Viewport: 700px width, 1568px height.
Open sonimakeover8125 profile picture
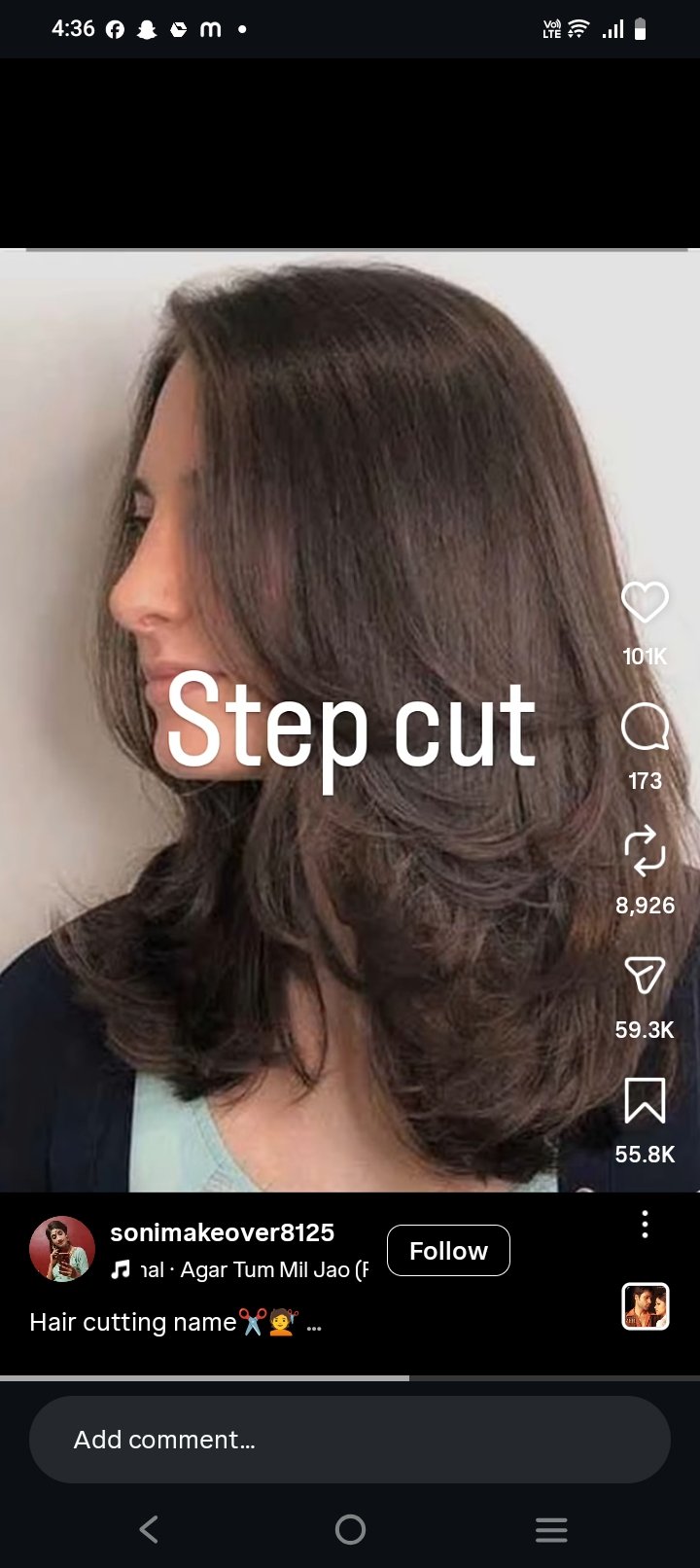[62, 1249]
